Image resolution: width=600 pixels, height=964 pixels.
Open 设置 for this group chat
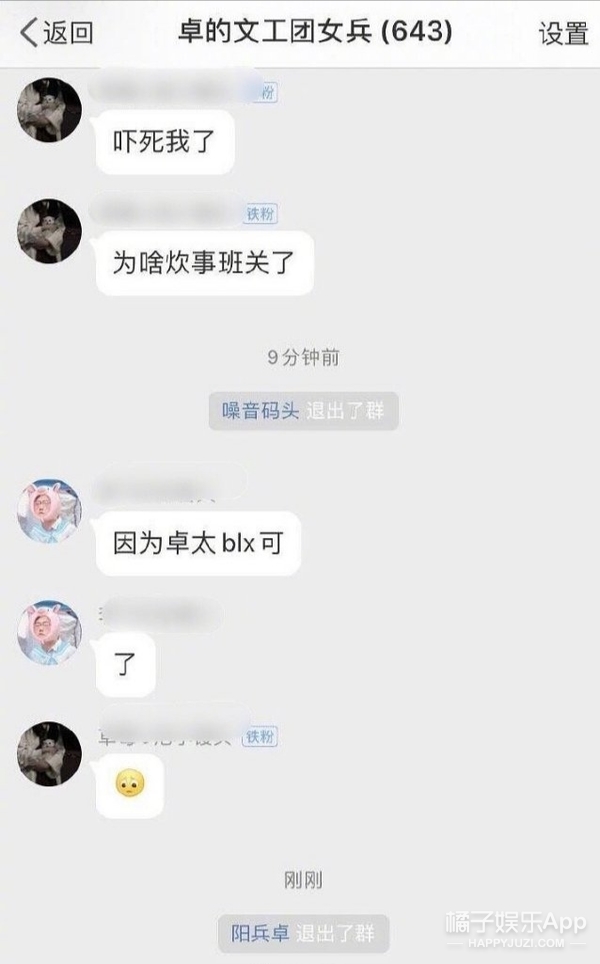tap(563, 33)
